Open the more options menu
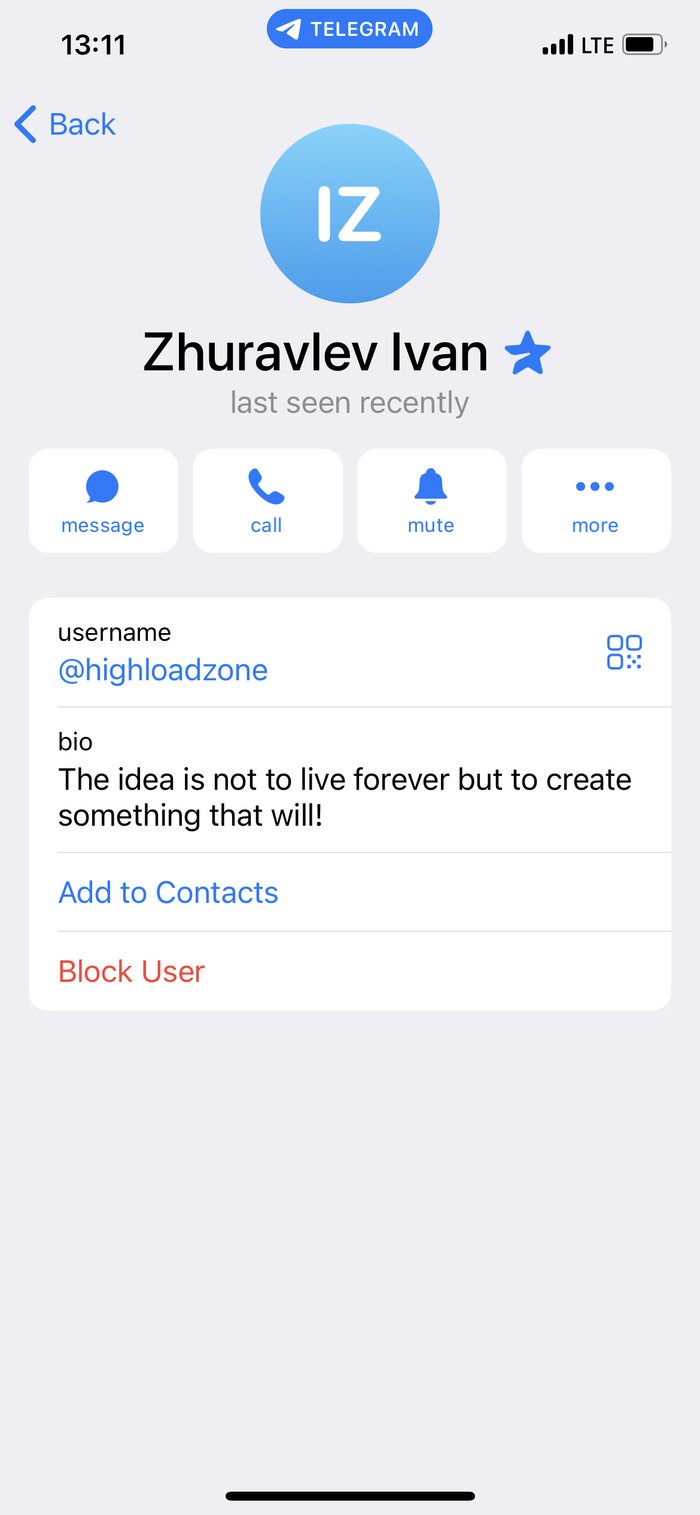The height and width of the screenshot is (1515, 700). click(x=595, y=501)
